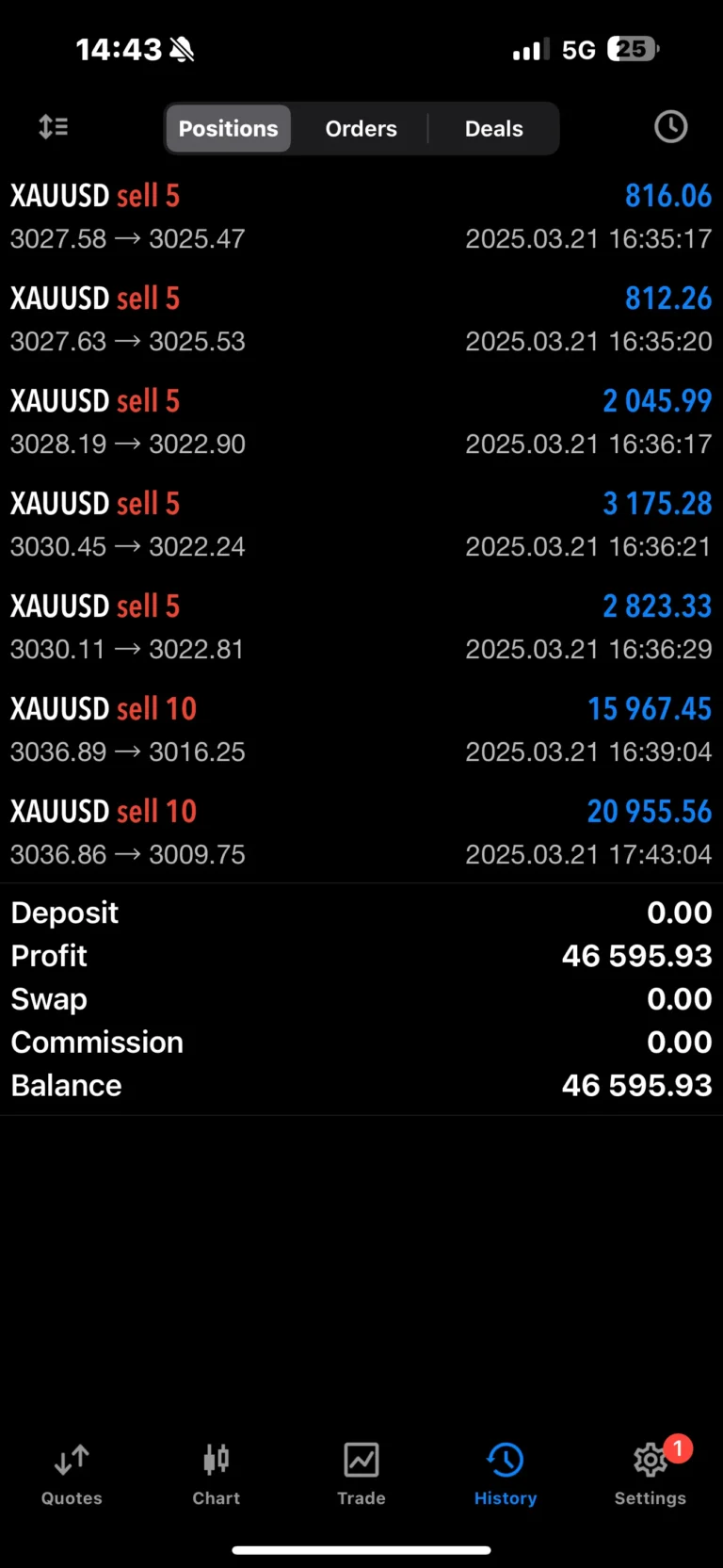Expand the XAUUSD position with 3 175.28 profit

pyautogui.click(x=361, y=525)
